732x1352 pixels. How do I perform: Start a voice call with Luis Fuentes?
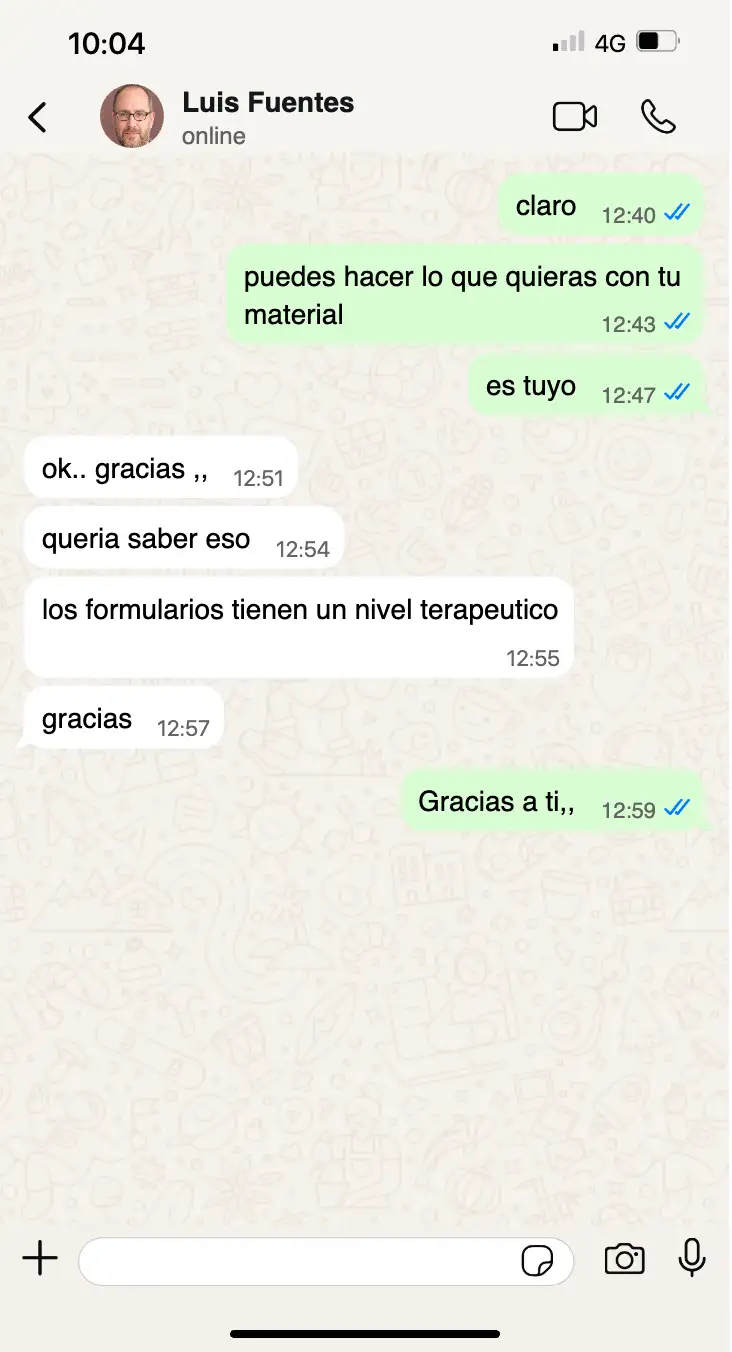pos(660,116)
